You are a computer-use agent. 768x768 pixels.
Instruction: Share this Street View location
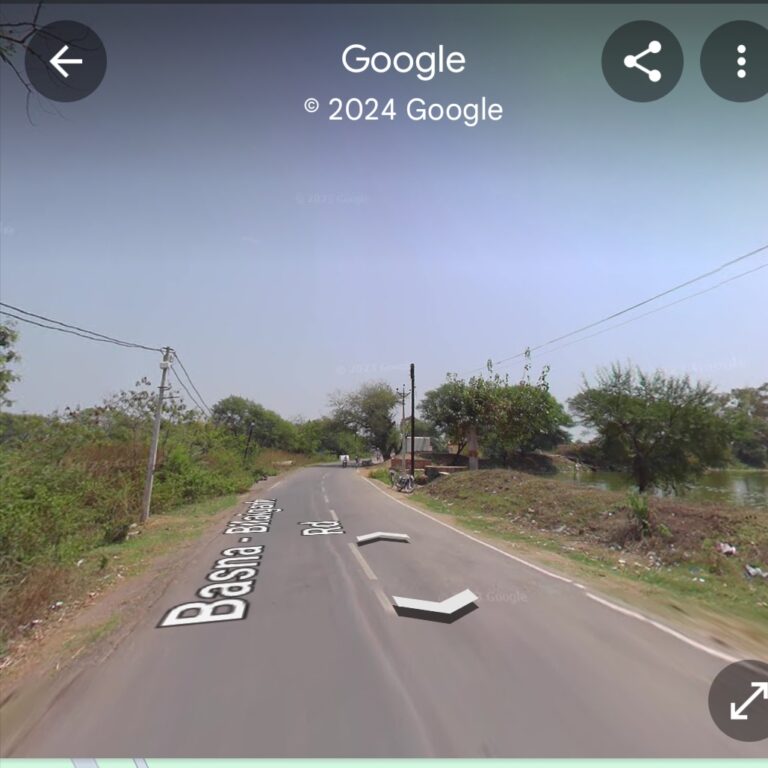pyautogui.click(x=642, y=62)
